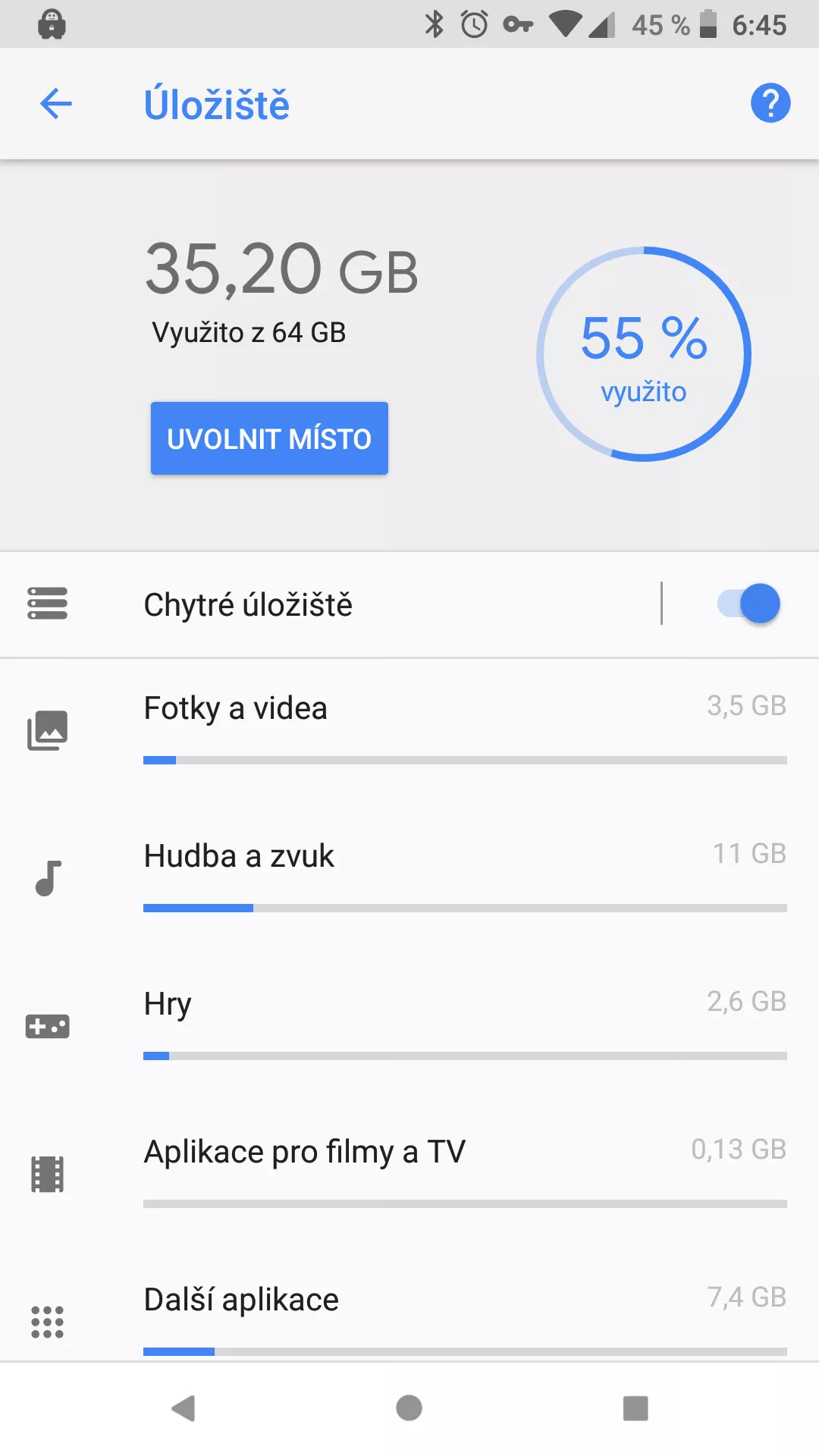Open the help question mark icon
Viewport: 819px width, 1456px height.
(770, 103)
